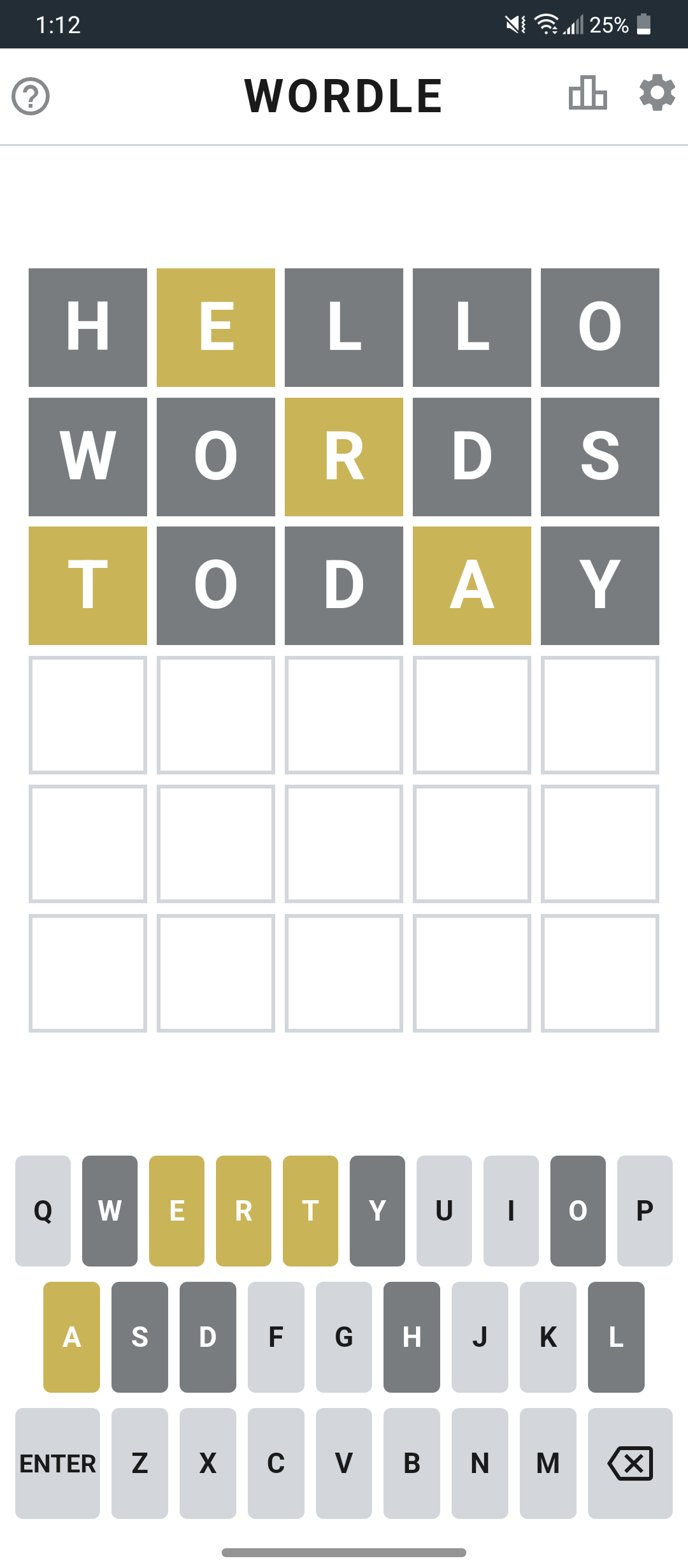
Task: Tap the letter C key
Action: (276, 1463)
